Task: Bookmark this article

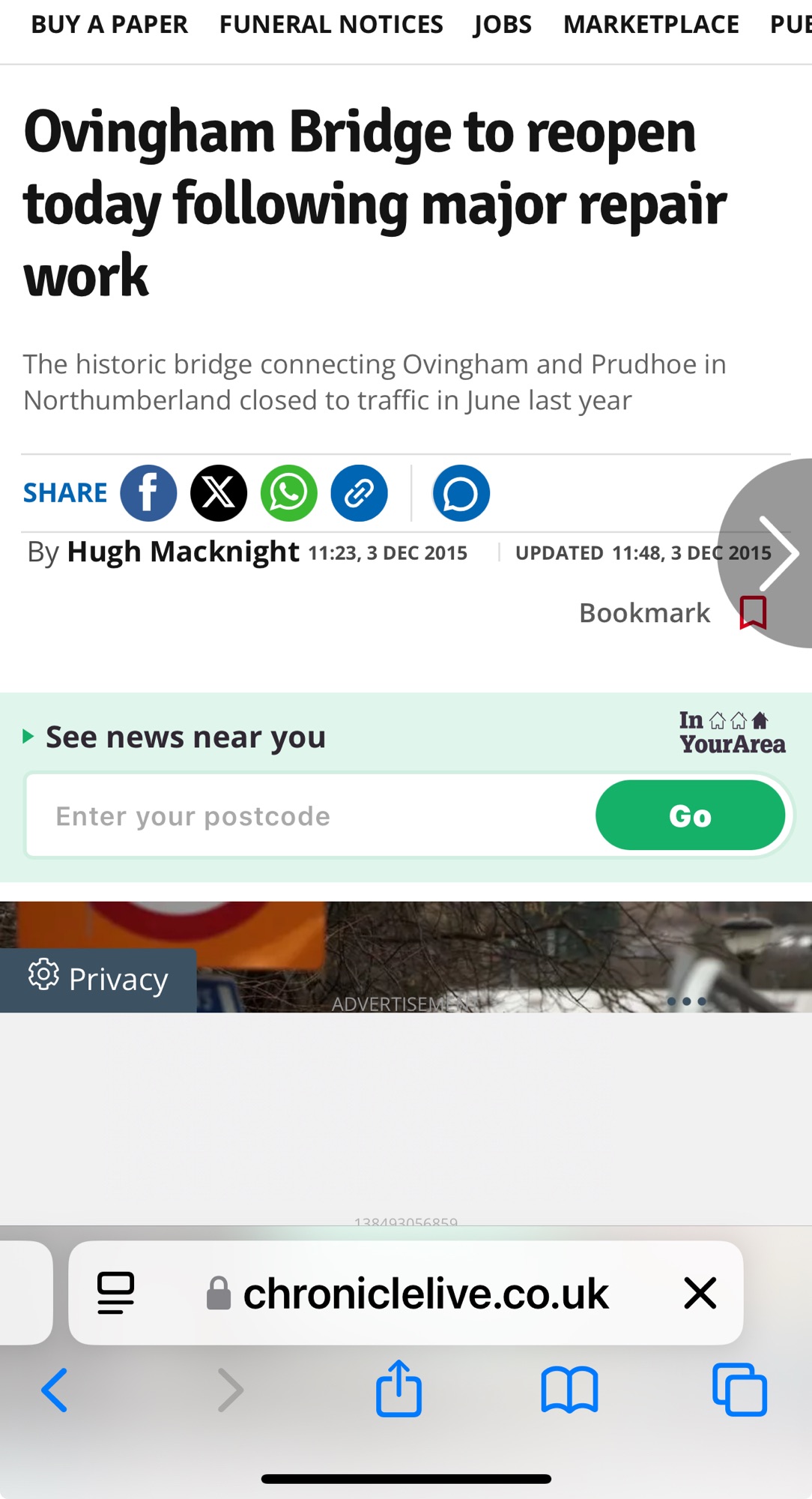Action: point(753,612)
